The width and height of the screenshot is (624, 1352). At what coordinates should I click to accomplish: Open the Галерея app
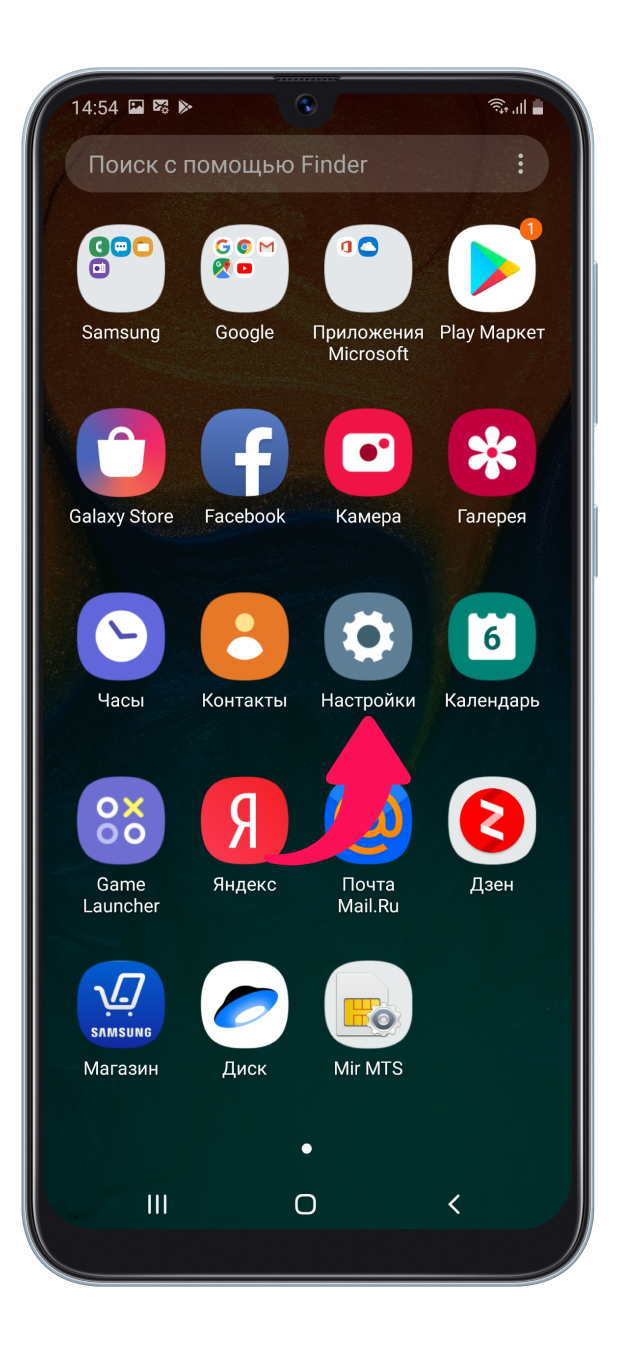(492, 453)
